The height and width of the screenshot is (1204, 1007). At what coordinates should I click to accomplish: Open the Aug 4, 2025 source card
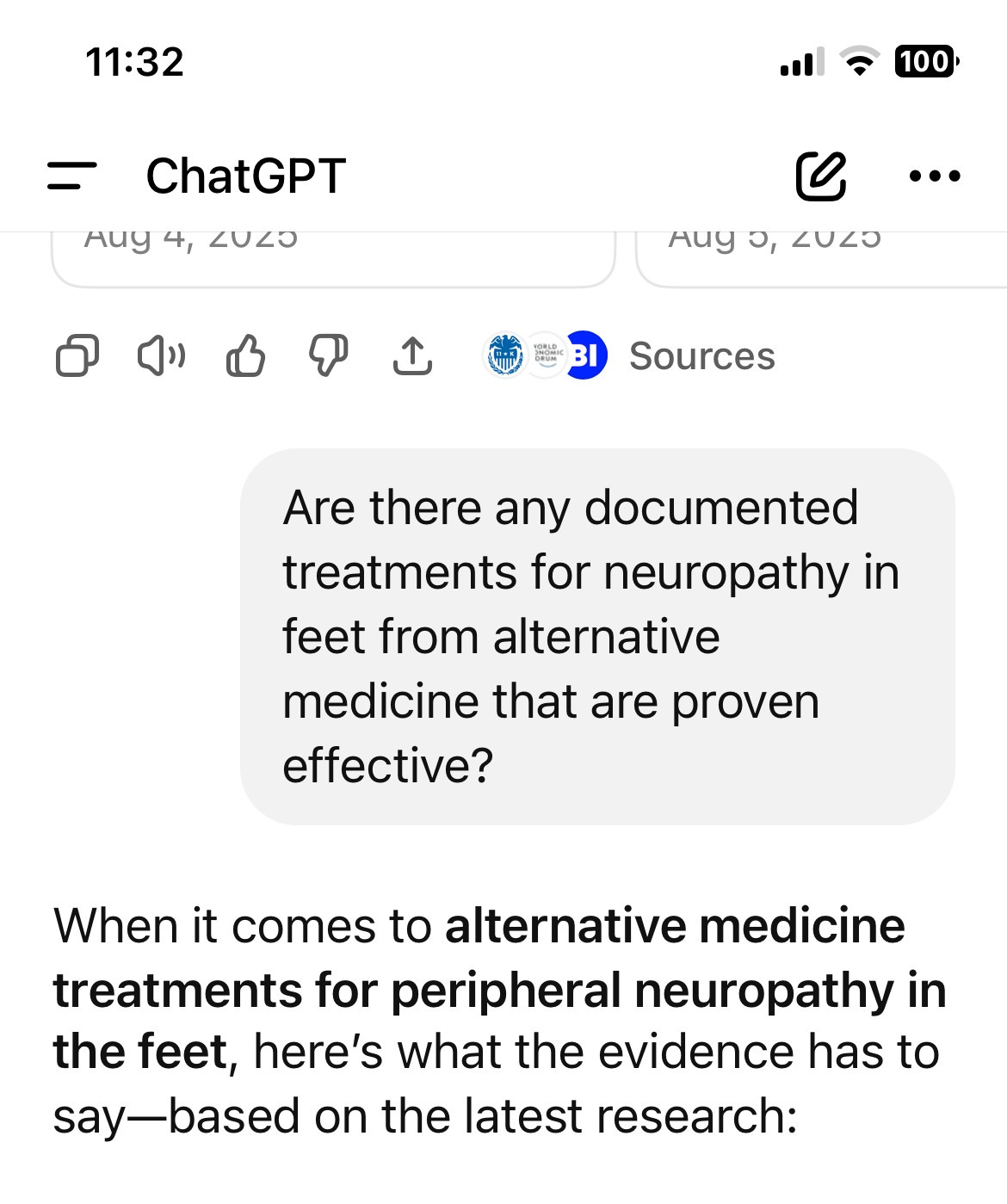tap(333, 256)
